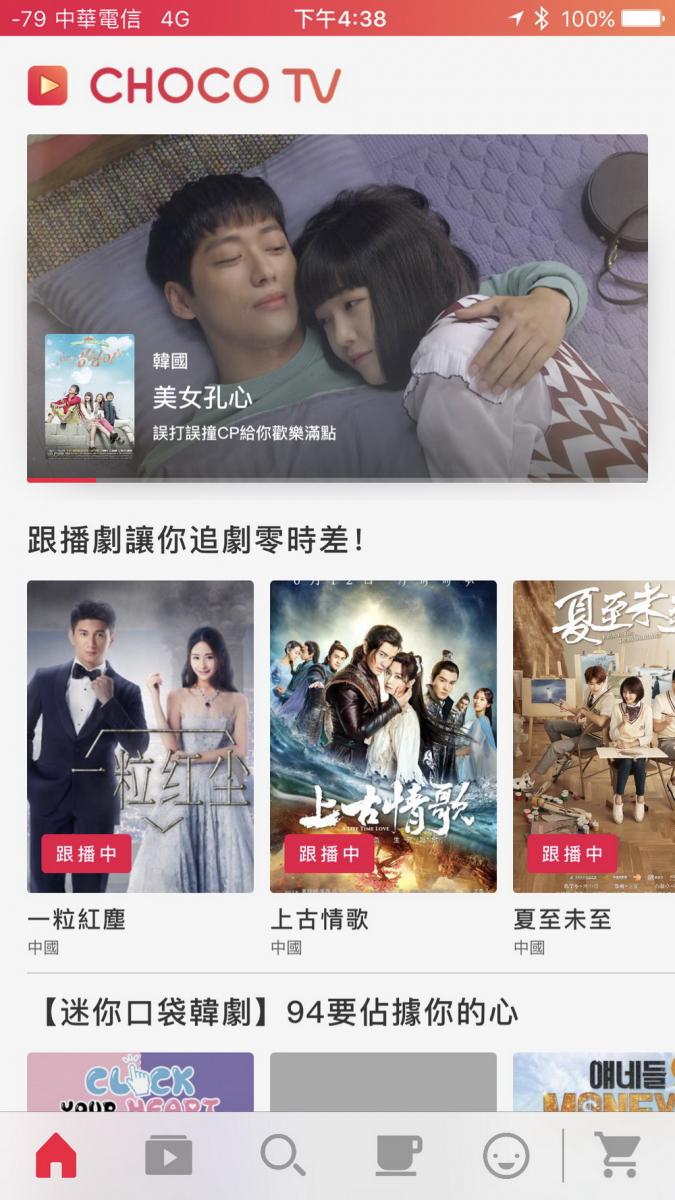Go to the home tab
Image resolution: width=675 pixels, height=1200 pixels.
pos(56,1156)
